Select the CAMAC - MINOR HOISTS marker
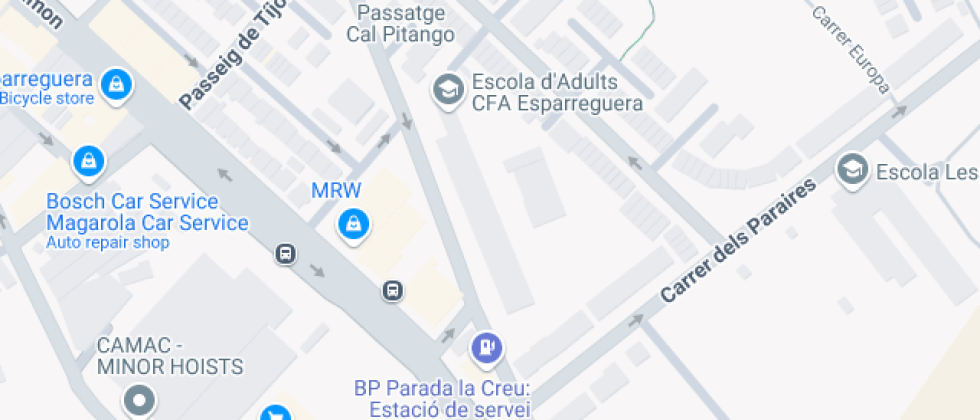The height and width of the screenshot is (420, 980). [x=139, y=401]
